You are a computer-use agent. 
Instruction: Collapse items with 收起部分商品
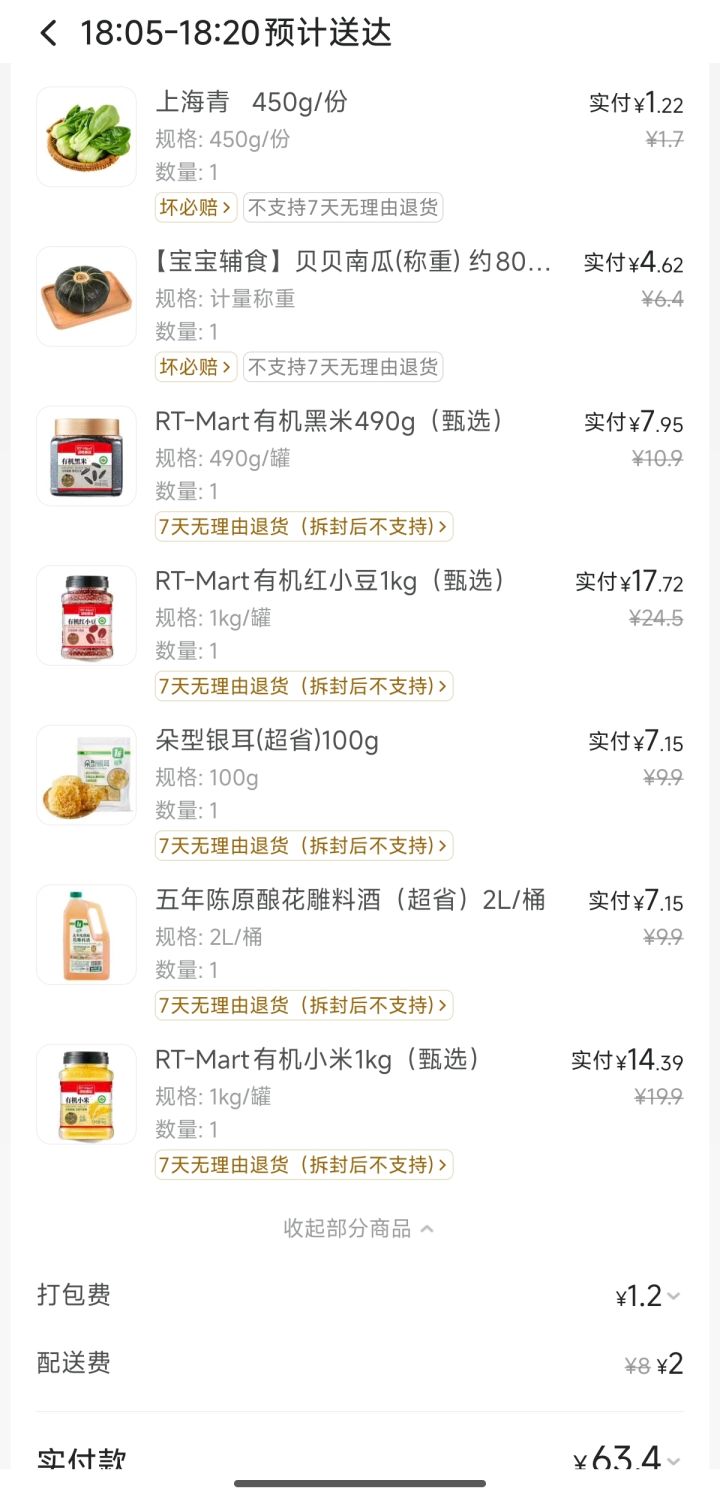pyautogui.click(x=359, y=1228)
